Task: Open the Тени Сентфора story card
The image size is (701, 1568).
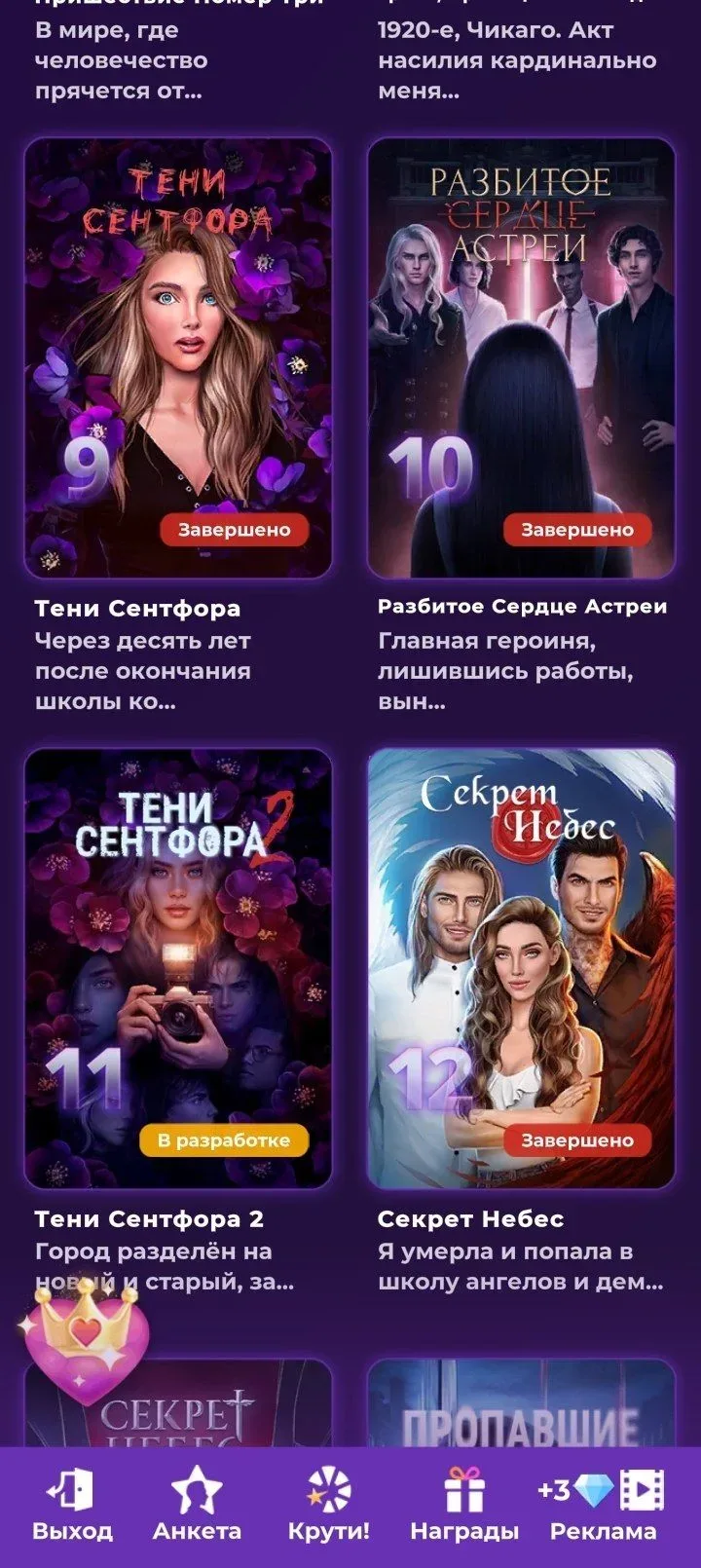Action: [x=178, y=358]
